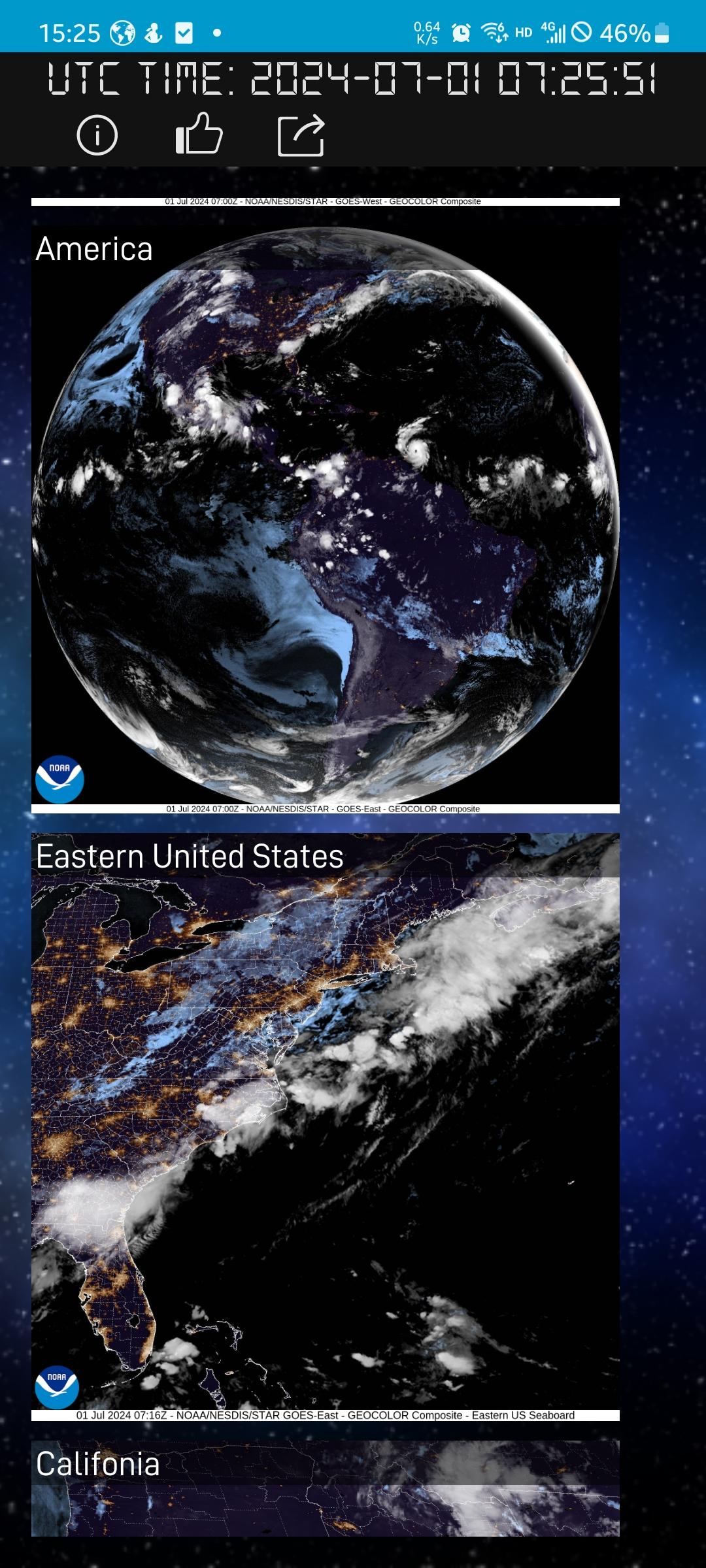The height and width of the screenshot is (1568, 706).
Task: Open the info icon
Action: coord(97,135)
